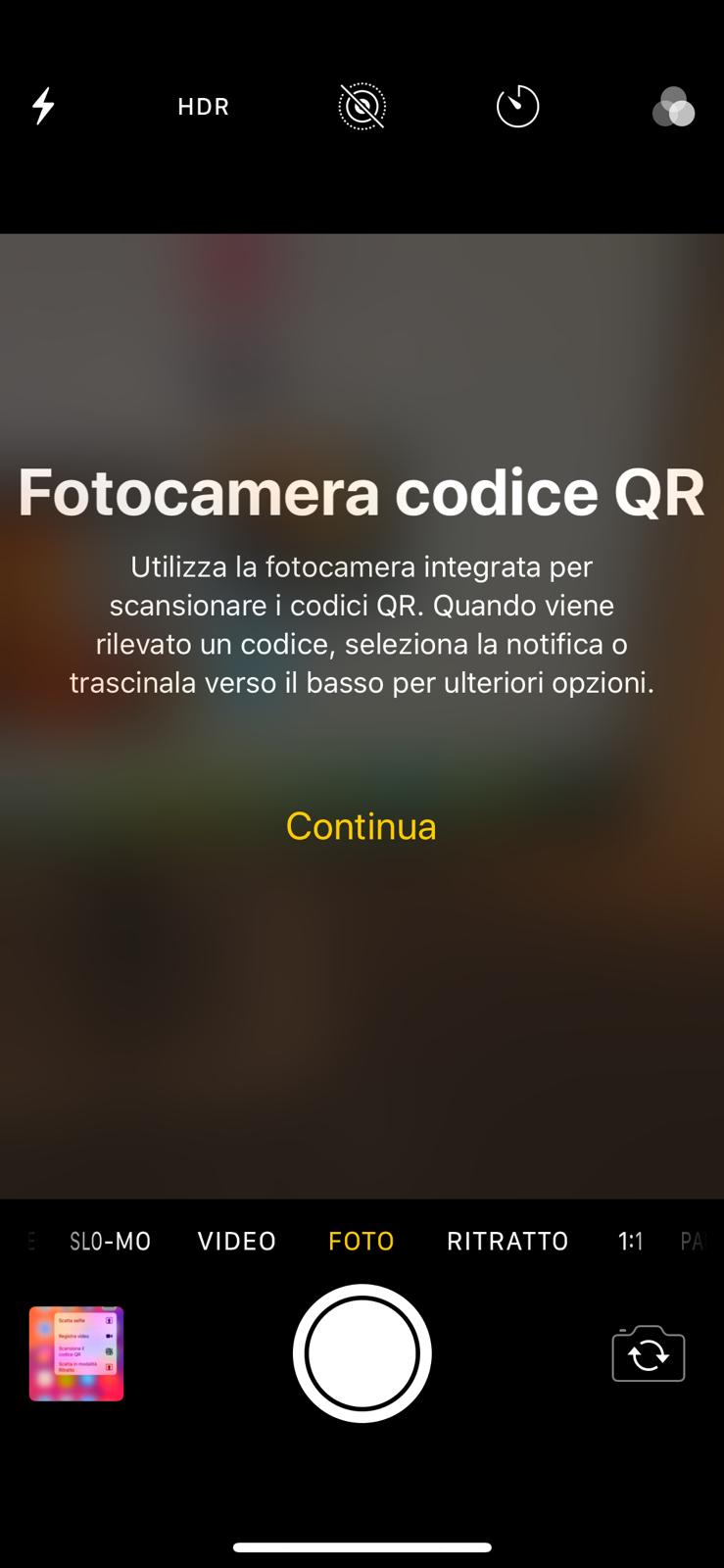This screenshot has height=1568, width=724.
Task: Flip to the front camera
Action: point(648,1353)
